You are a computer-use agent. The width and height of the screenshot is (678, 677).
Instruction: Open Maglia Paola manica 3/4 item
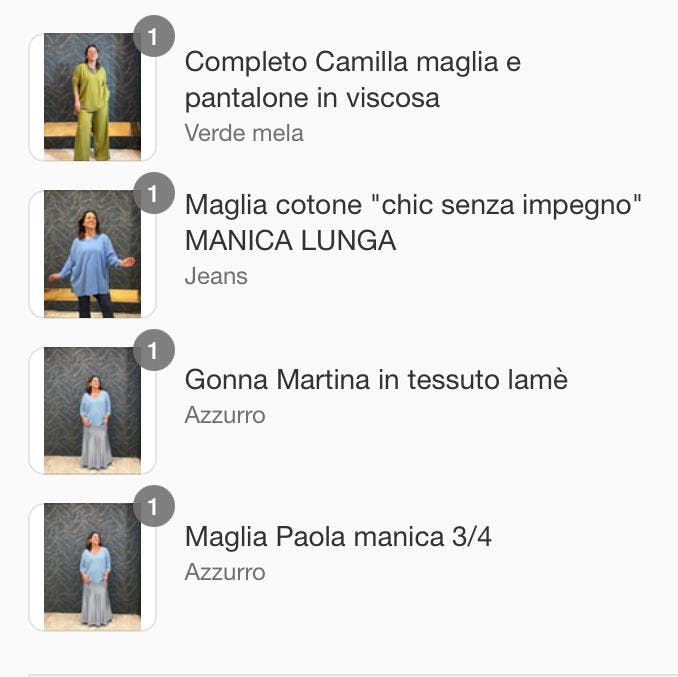[x=338, y=537]
